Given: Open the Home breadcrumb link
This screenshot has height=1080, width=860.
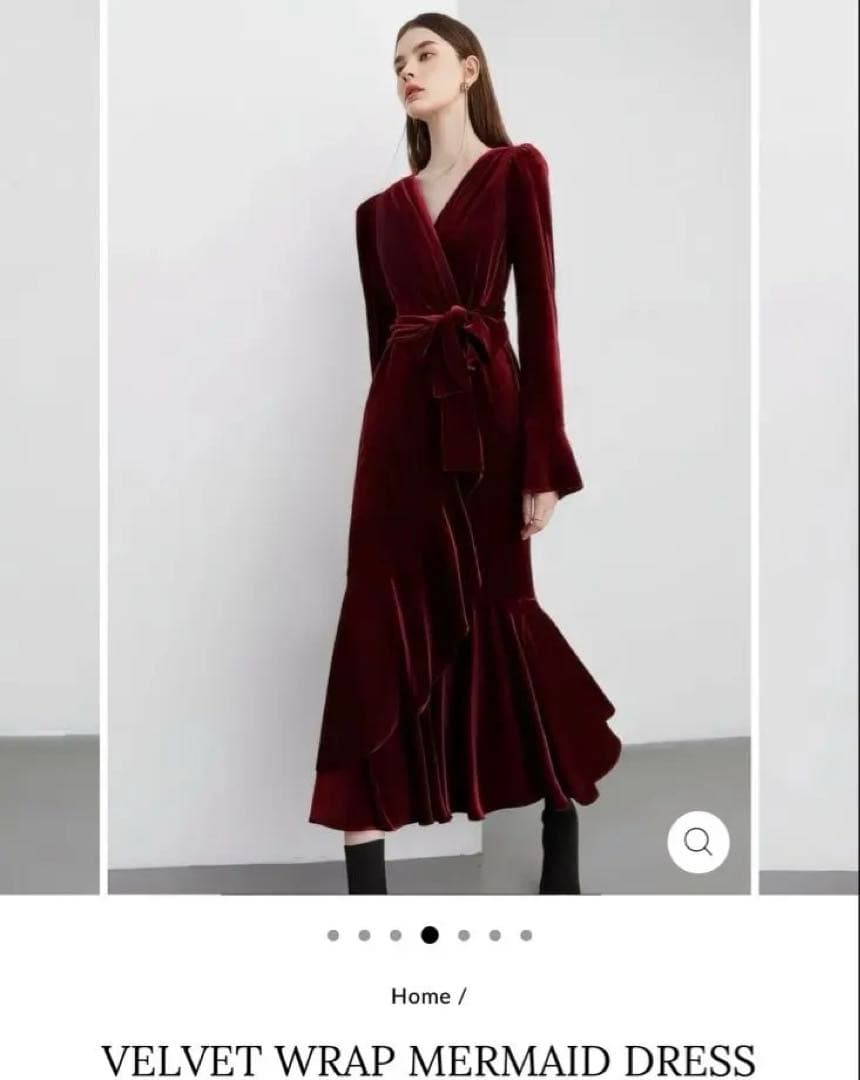Looking at the screenshot, I should [x=420, y=996].
